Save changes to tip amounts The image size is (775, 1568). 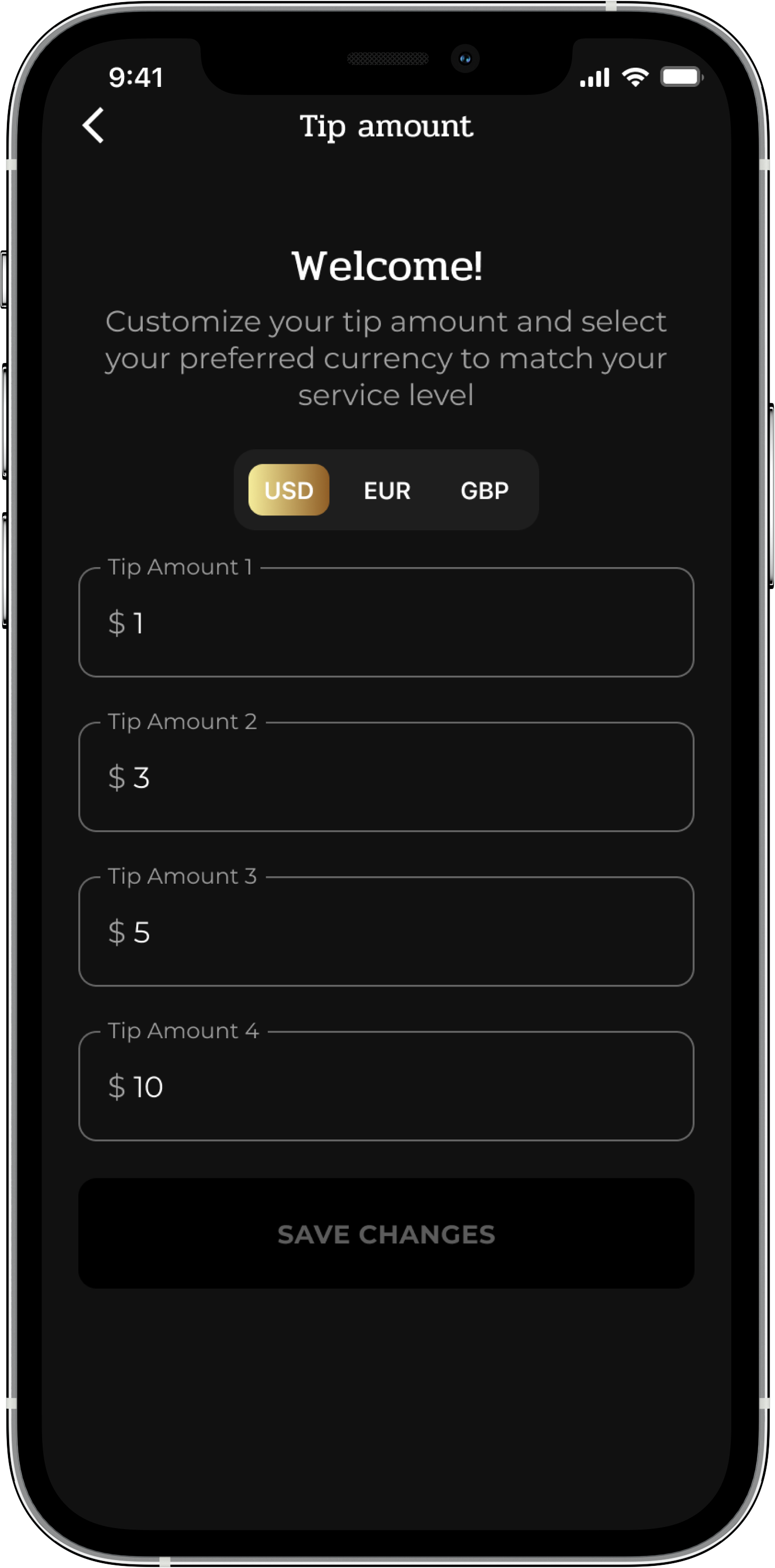tap(386, 1234)
